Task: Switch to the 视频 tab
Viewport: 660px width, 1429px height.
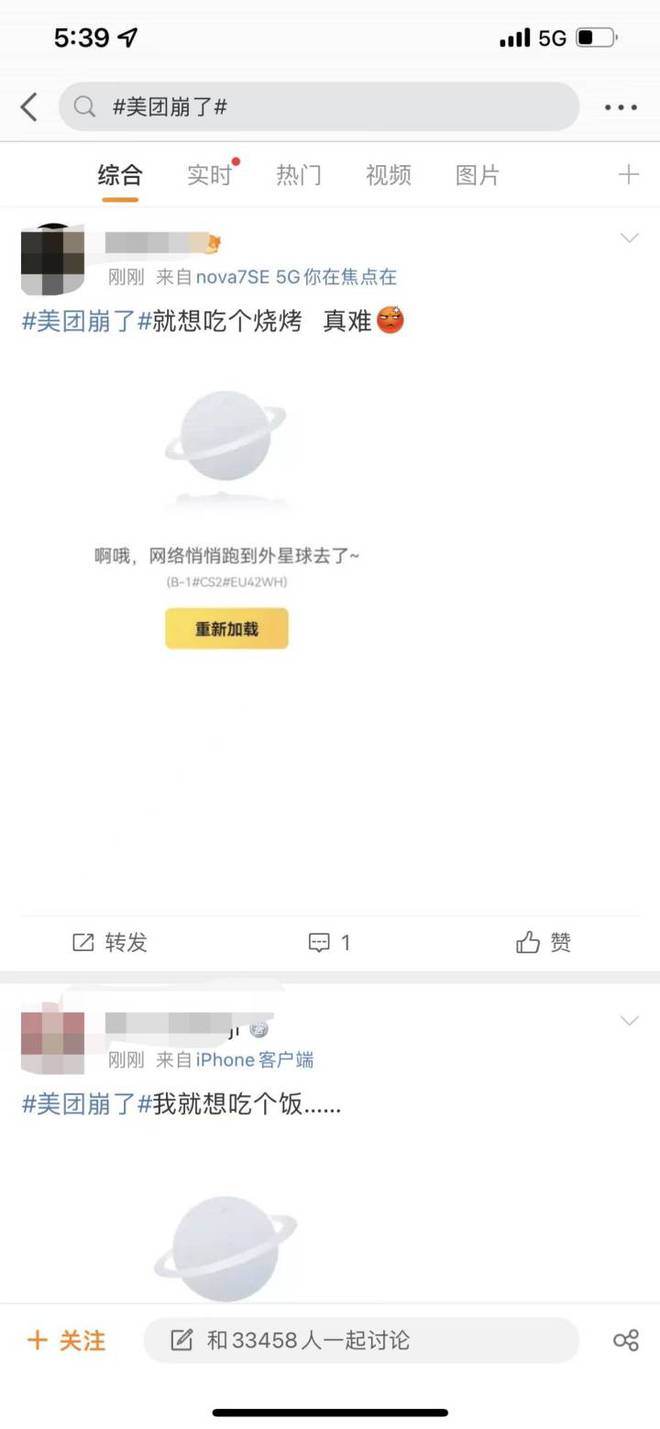Action: point(388,176)
